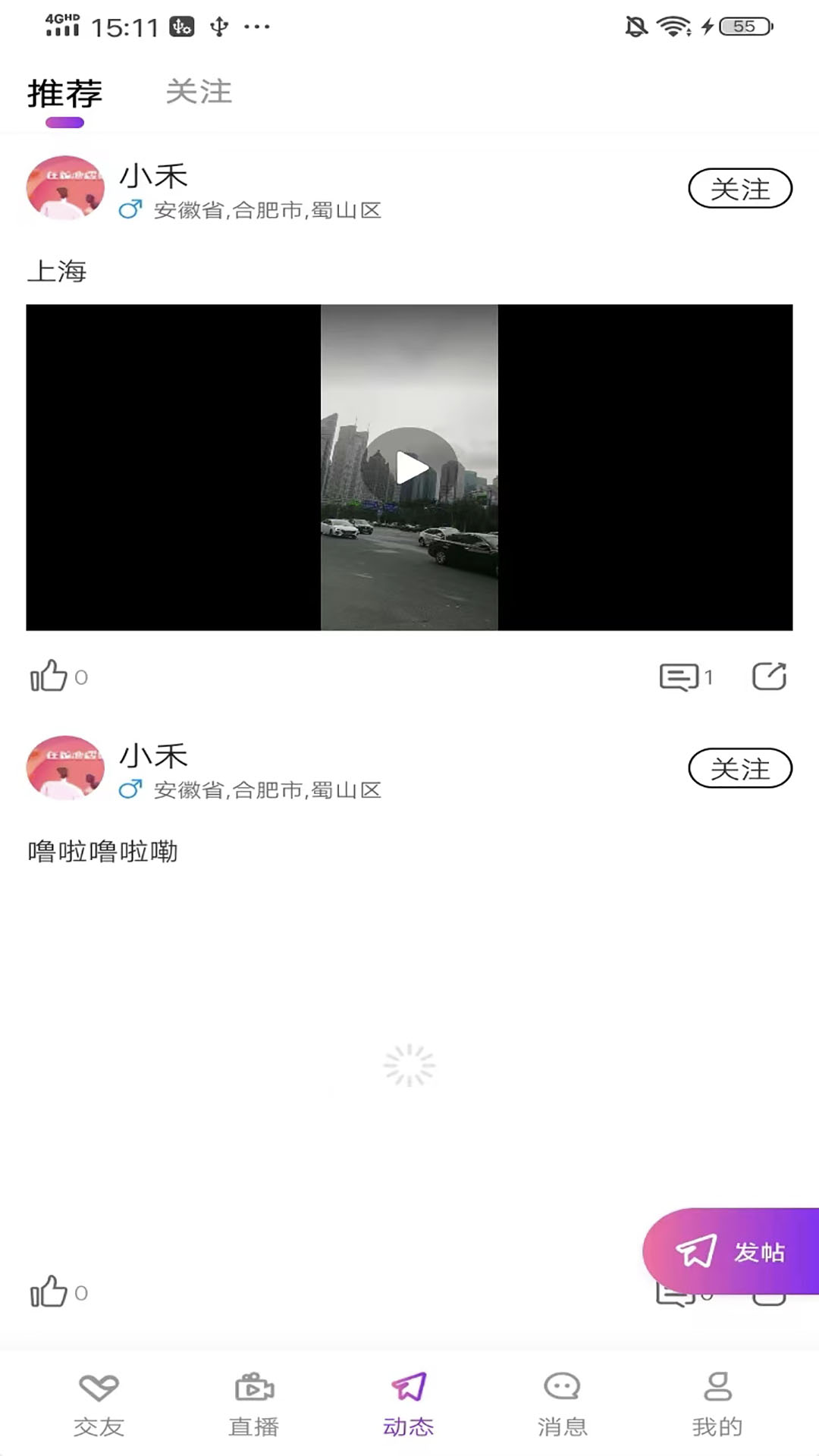Toggle like on the 上海 video post
Viewport: 819px width, 1456px height.
52,676
